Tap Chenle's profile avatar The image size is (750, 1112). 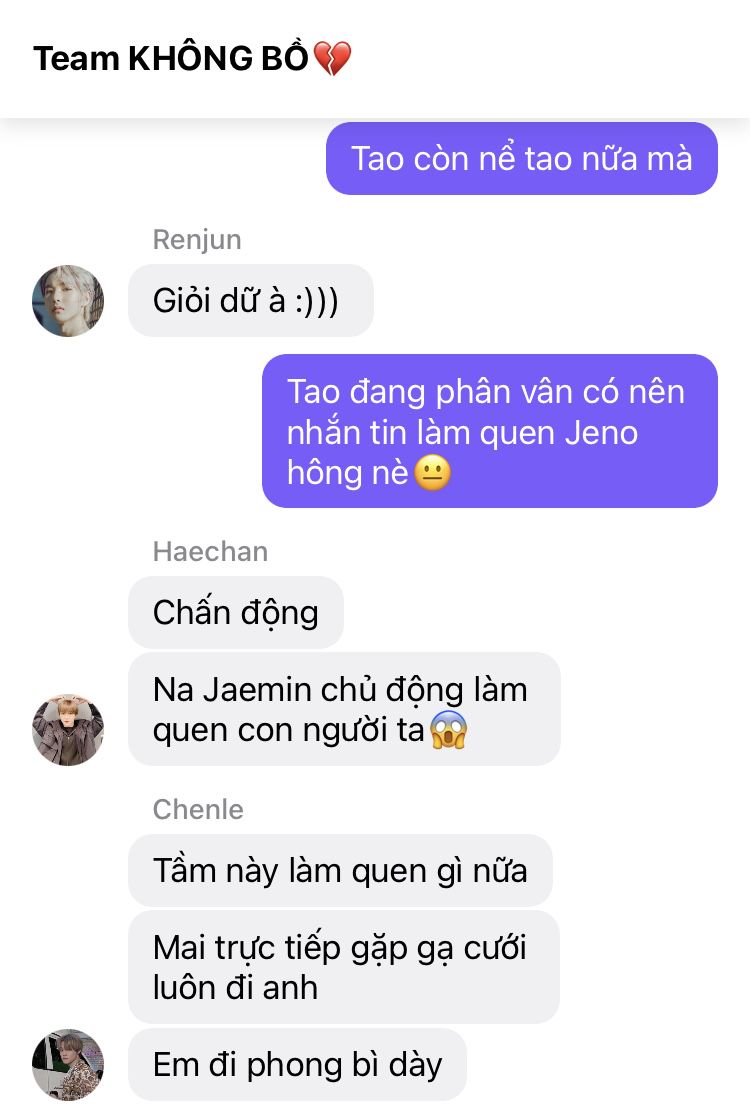[68, 1064]
